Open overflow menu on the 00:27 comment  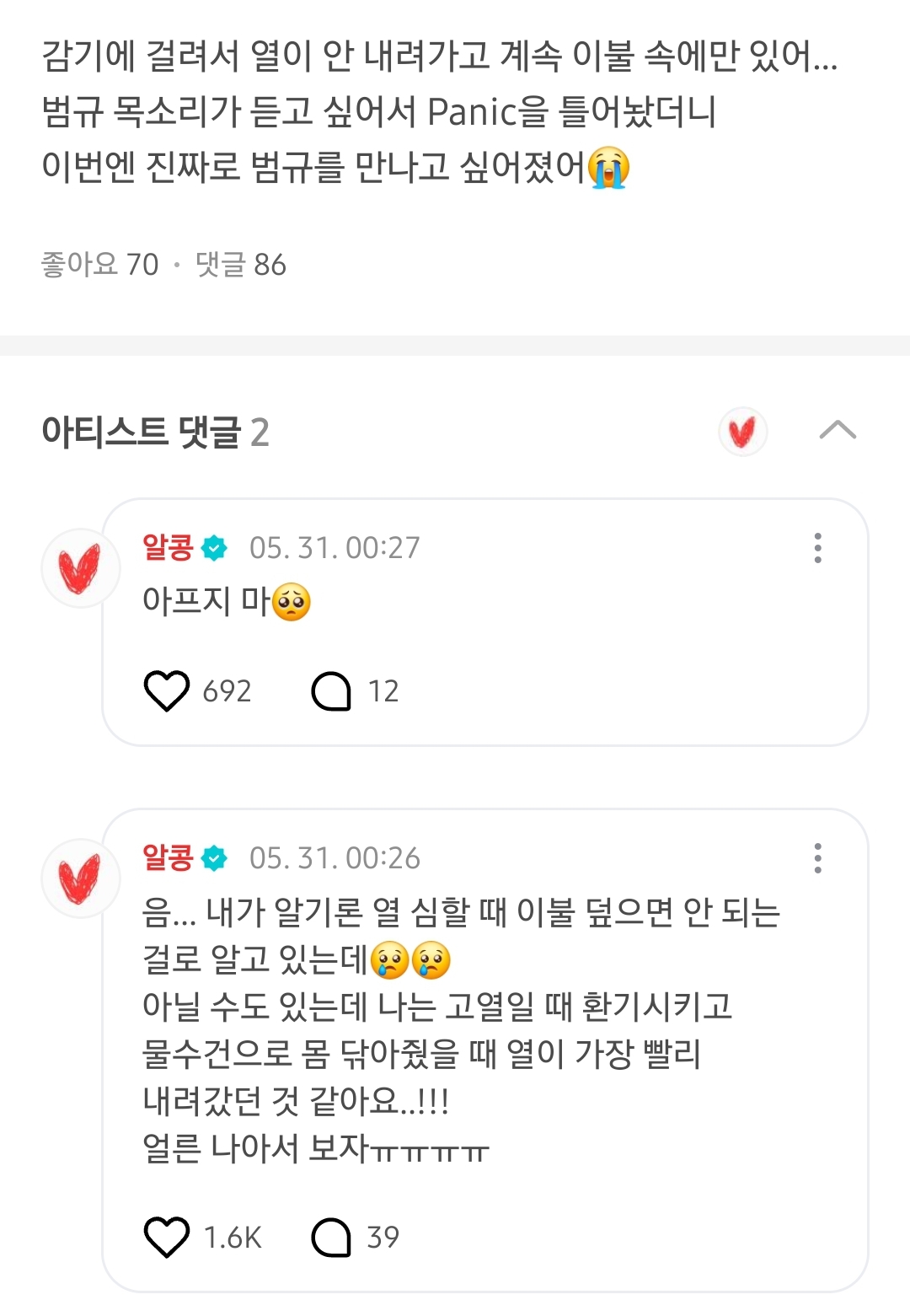tap(817, 548)
